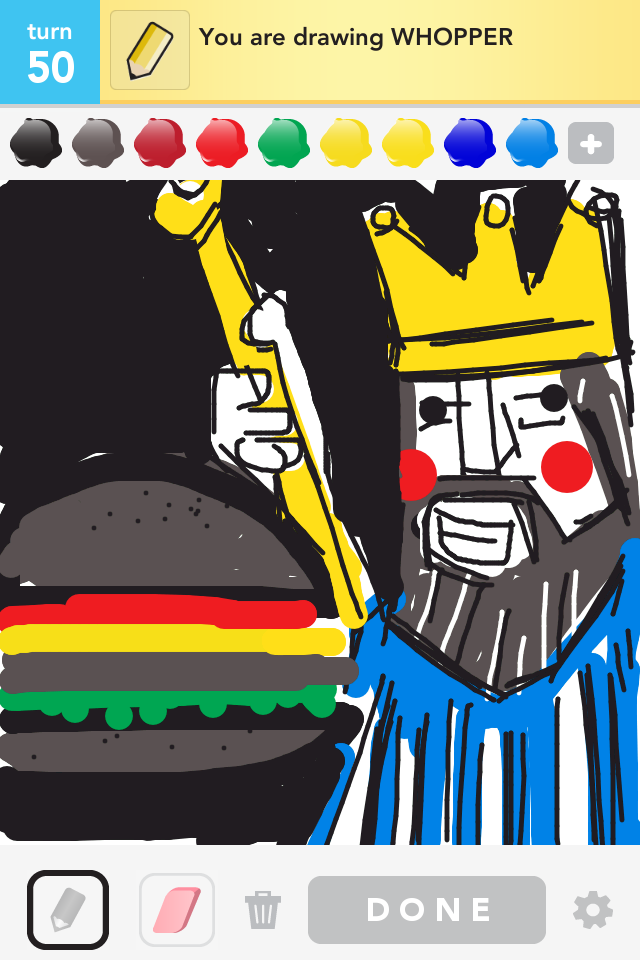Screen dimensions: 640x960
Task: Open the settings gear
Action: tap(592, 910)
